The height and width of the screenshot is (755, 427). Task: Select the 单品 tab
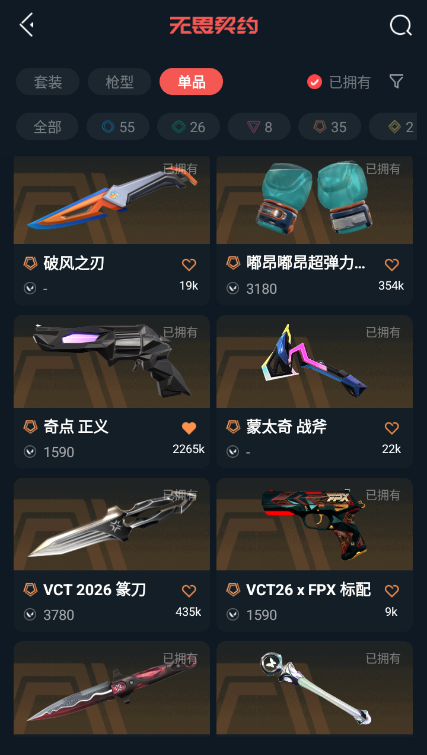(x=191, y=82)
